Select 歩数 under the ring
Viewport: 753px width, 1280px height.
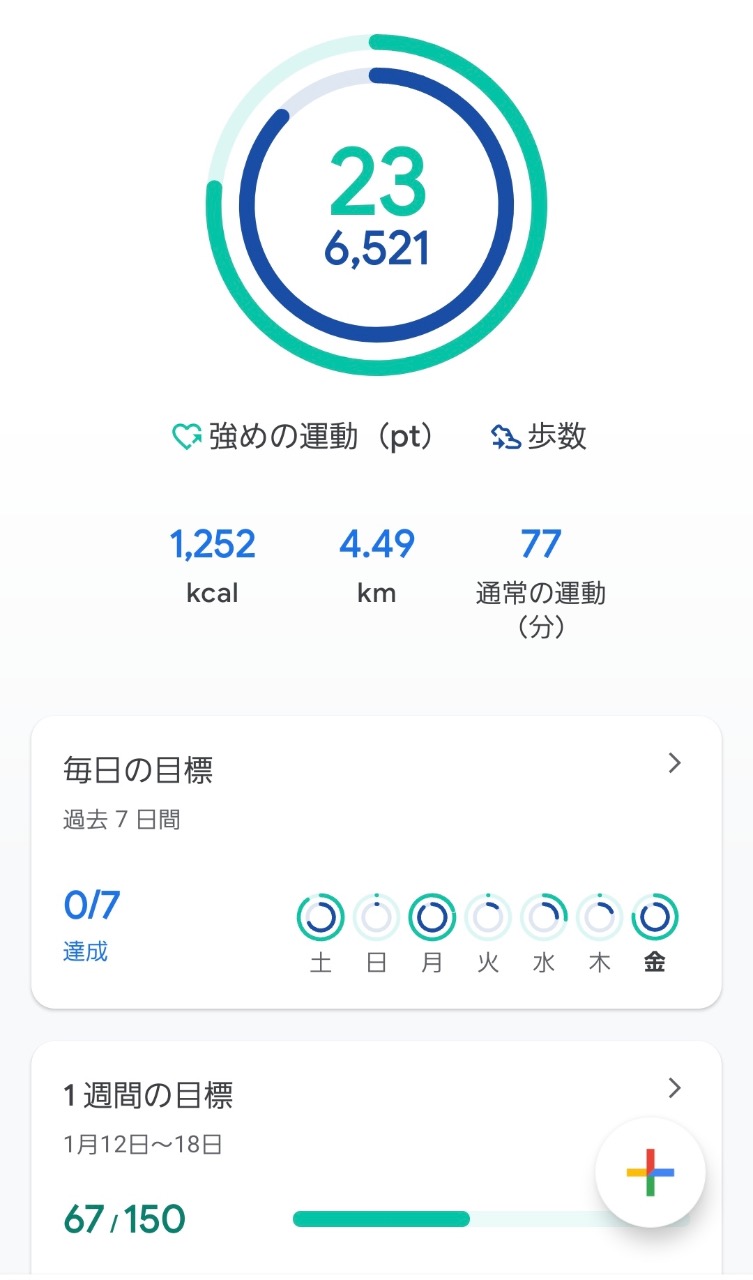pos(538,437)
